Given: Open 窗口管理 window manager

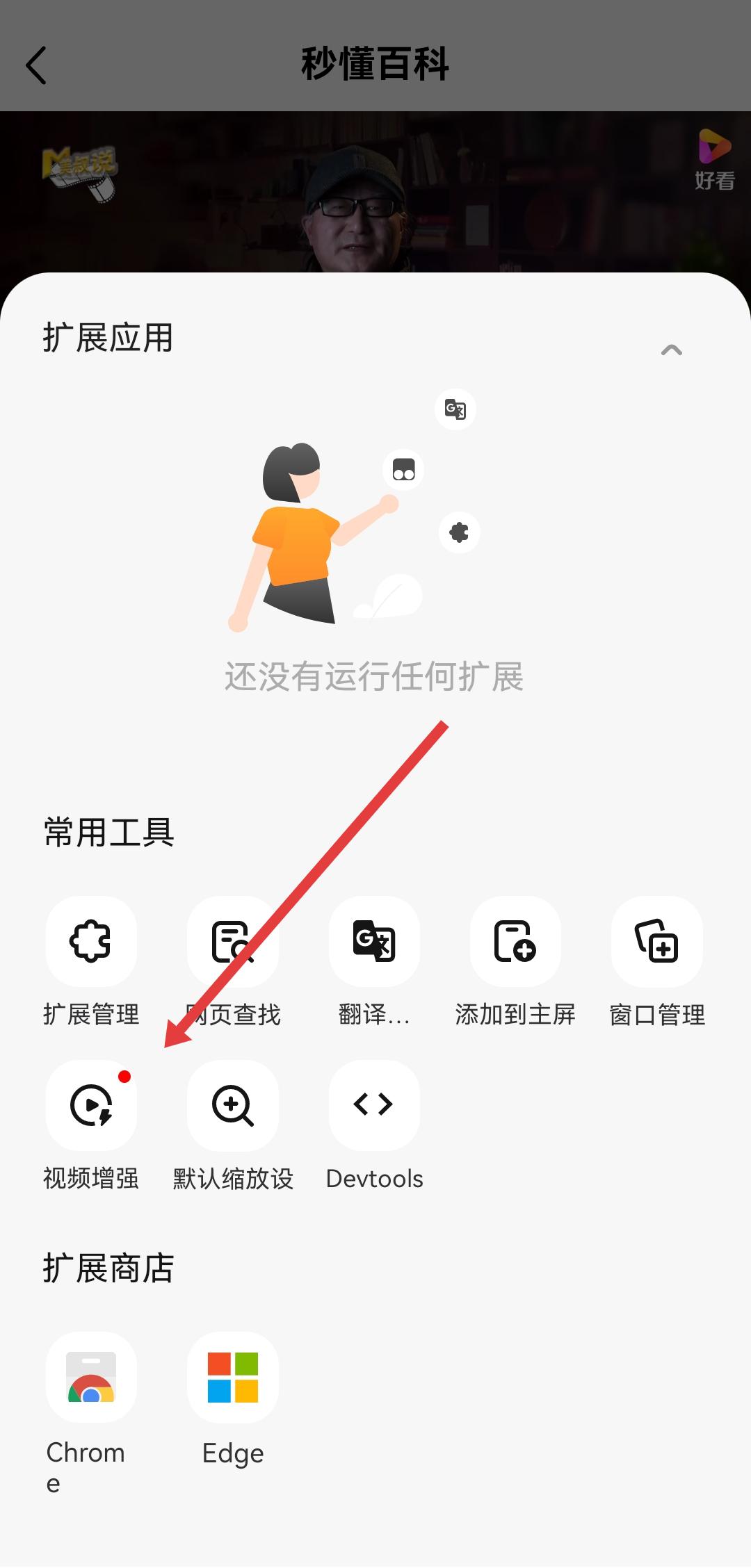Looking at the screenshot, I should point(656,941).
